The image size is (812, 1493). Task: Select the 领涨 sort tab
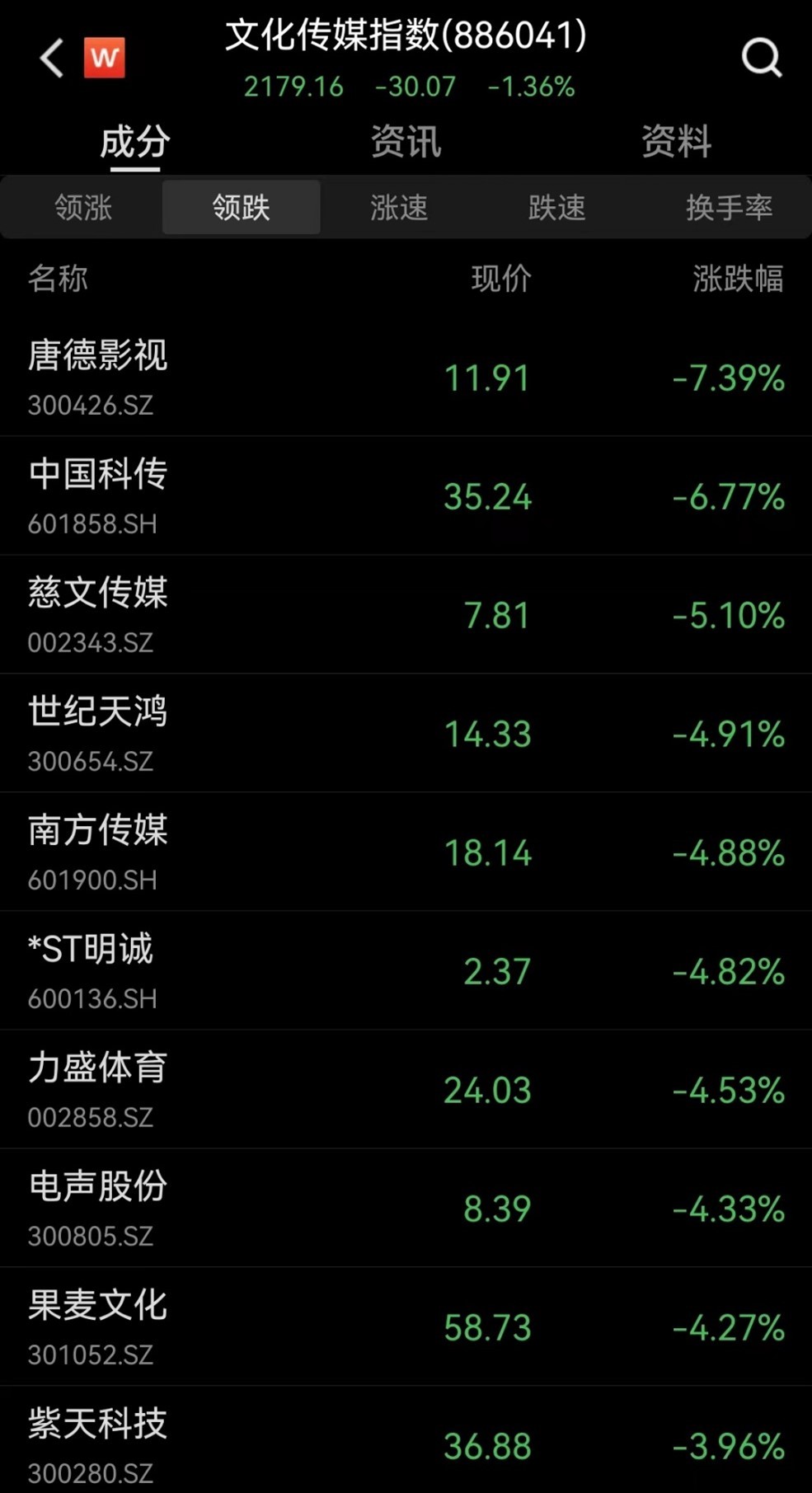(x=82, y=207)
